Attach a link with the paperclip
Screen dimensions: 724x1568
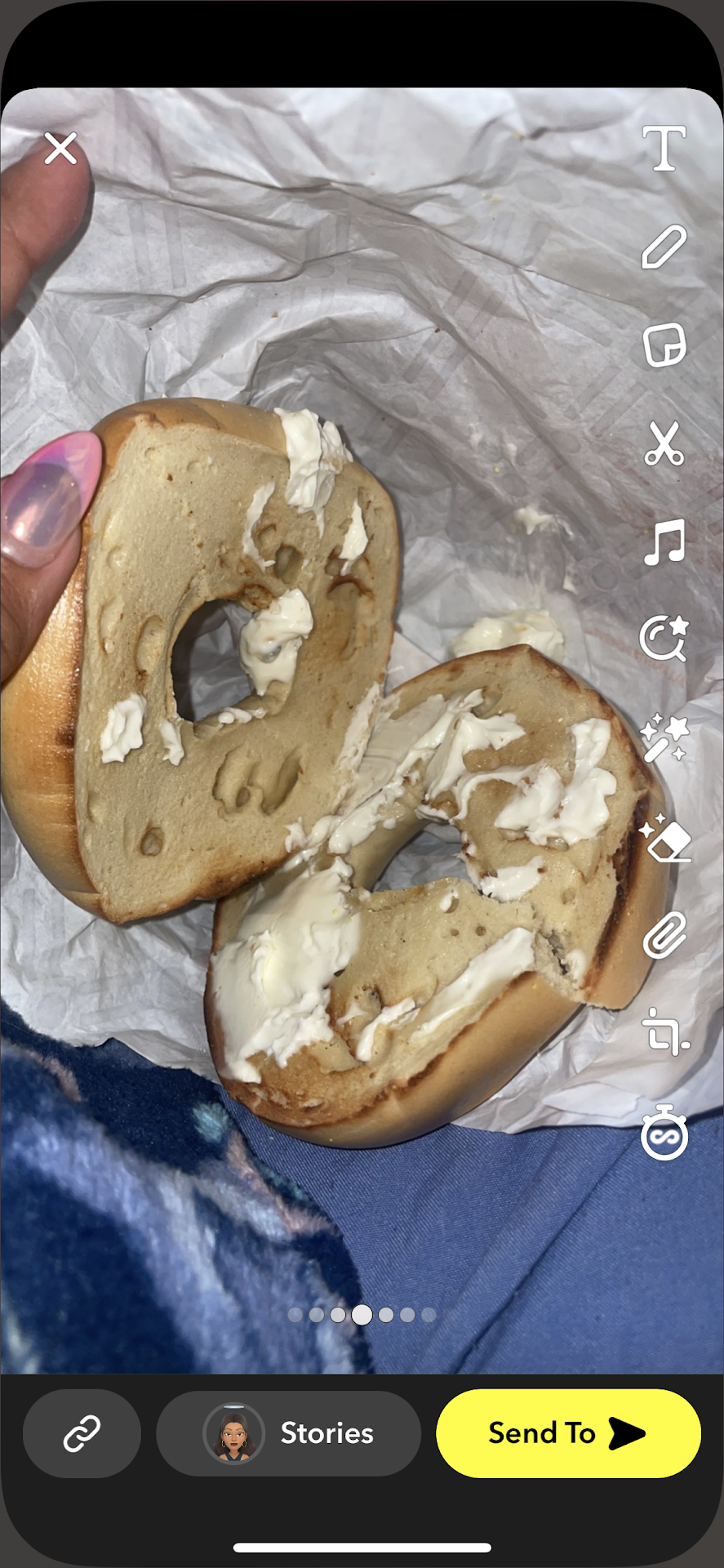(664, 936)
